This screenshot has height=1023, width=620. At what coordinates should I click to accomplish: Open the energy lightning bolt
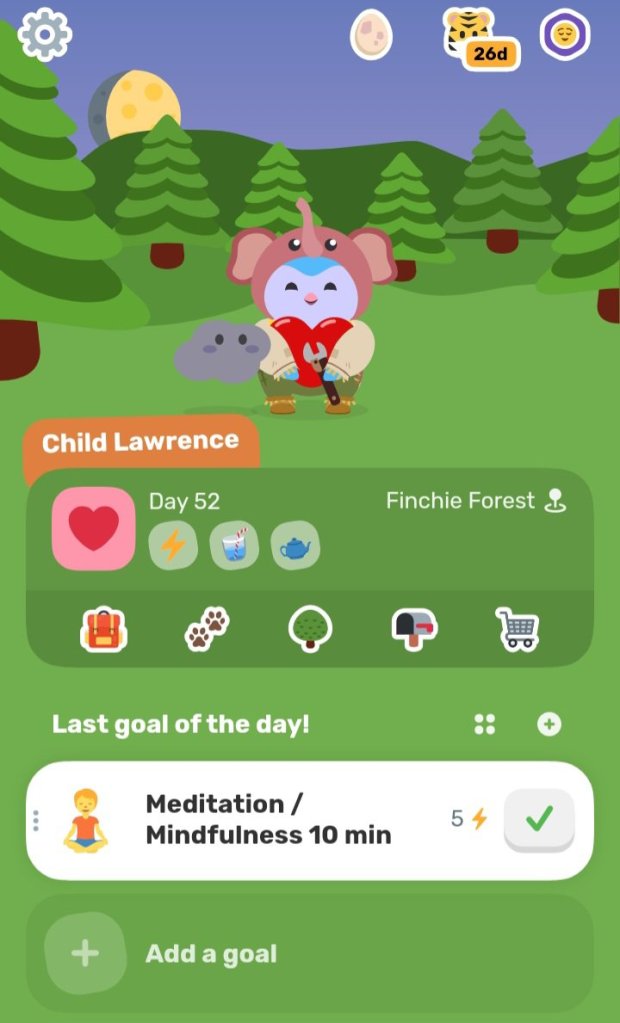coord(173,546)
